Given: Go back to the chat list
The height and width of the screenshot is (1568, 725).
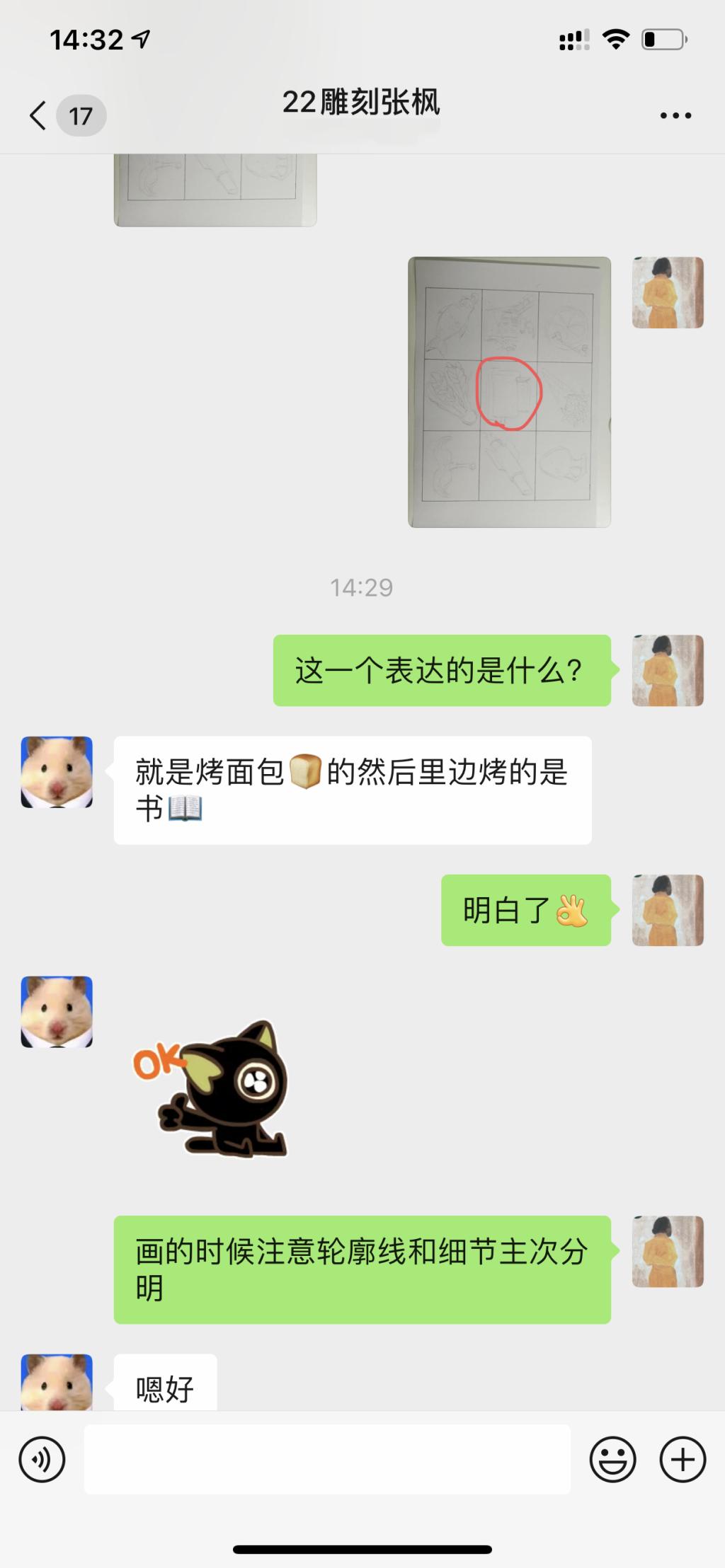Looking at the screenshot, I should (39, 115).
